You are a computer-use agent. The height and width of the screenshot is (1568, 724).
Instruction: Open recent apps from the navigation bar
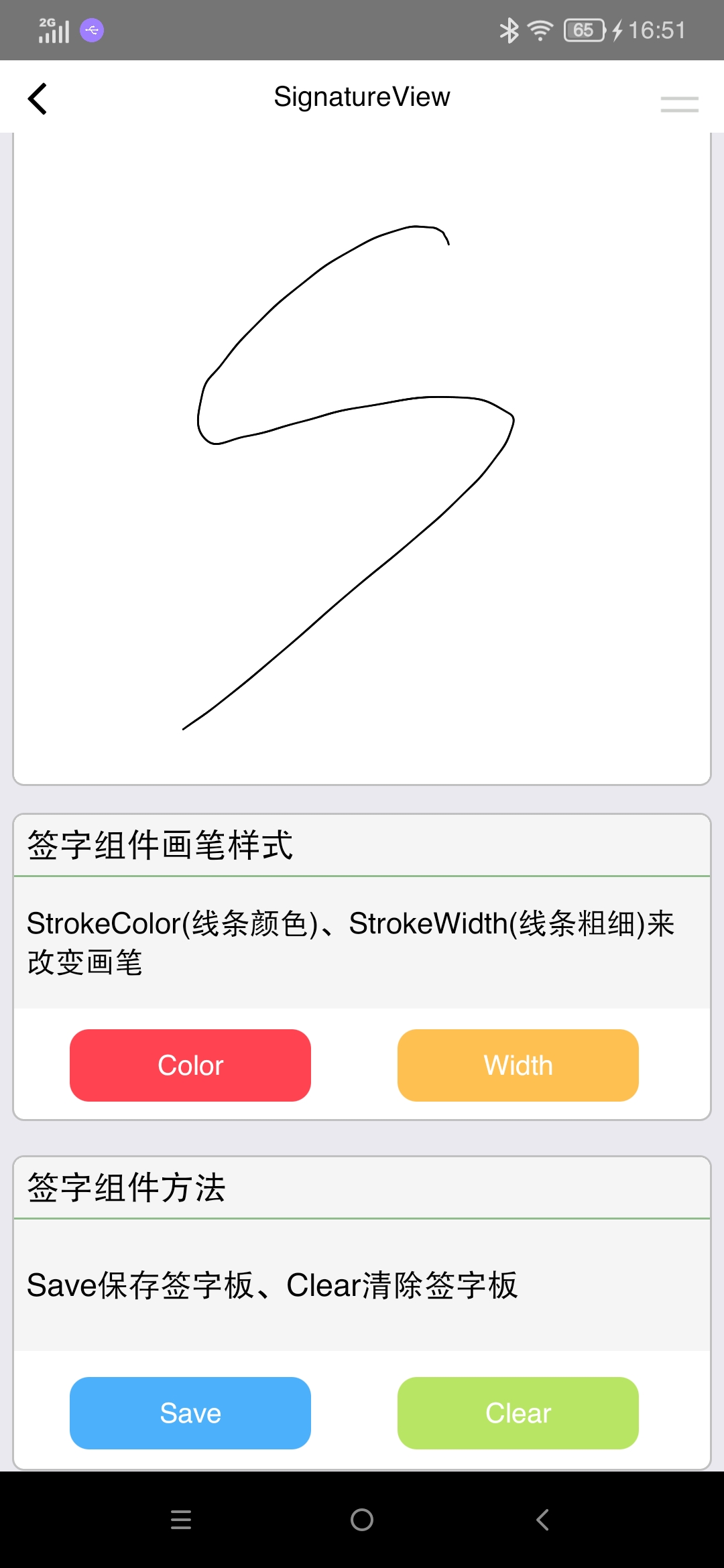pos(181,1520)
